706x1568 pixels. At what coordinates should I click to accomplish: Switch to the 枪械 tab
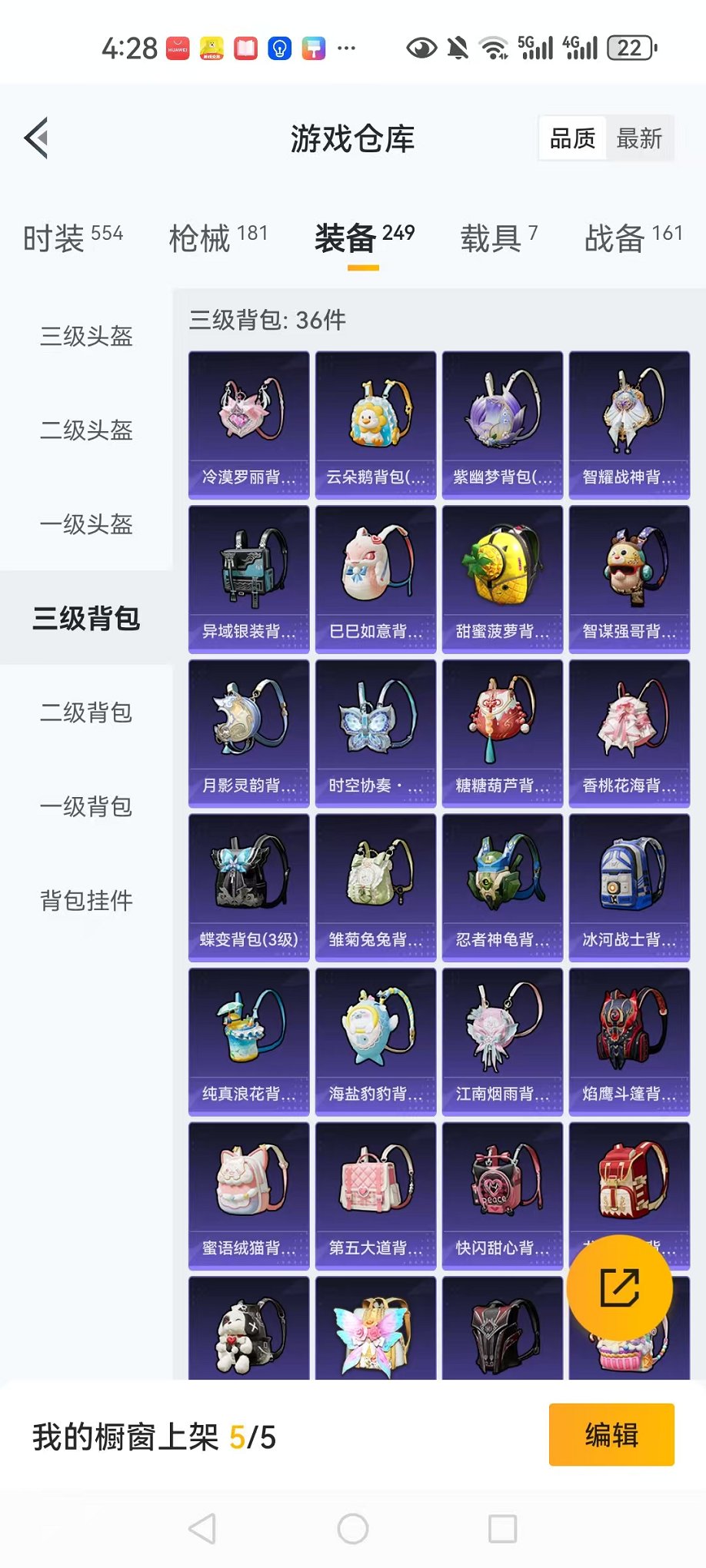[x=218, y=238]
